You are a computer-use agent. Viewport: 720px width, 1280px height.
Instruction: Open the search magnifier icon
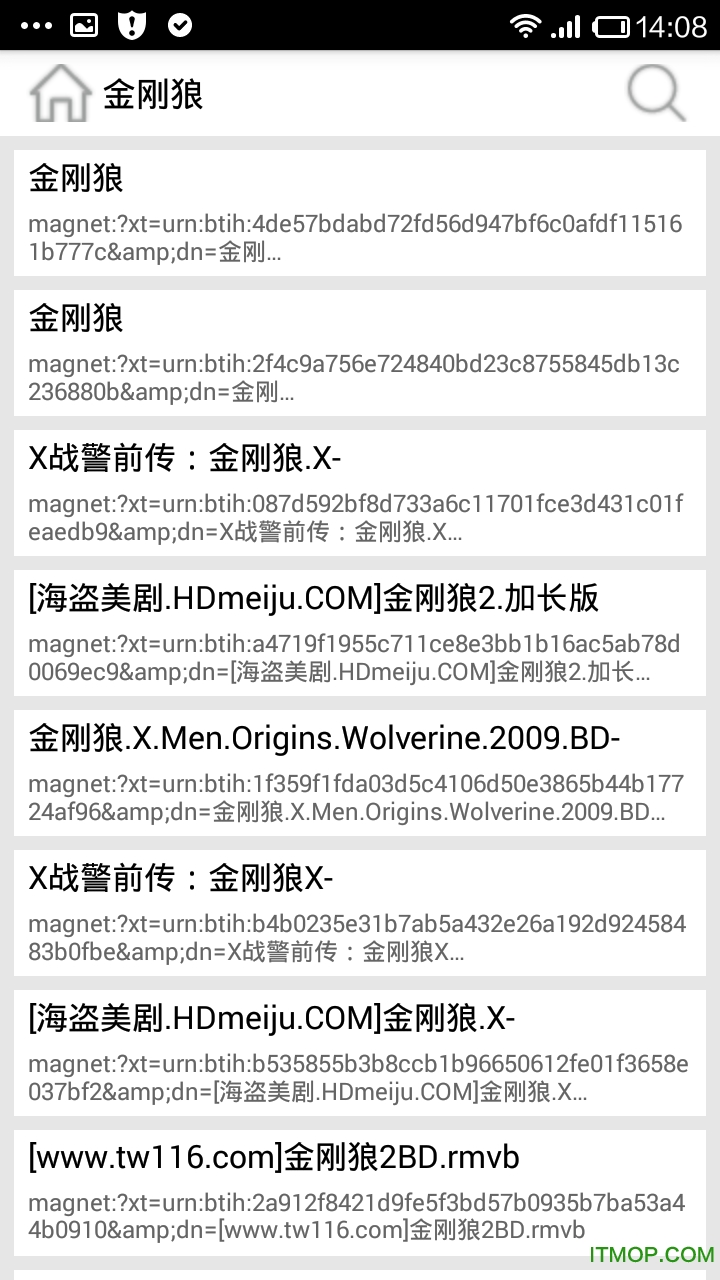(x=657, y=94)
